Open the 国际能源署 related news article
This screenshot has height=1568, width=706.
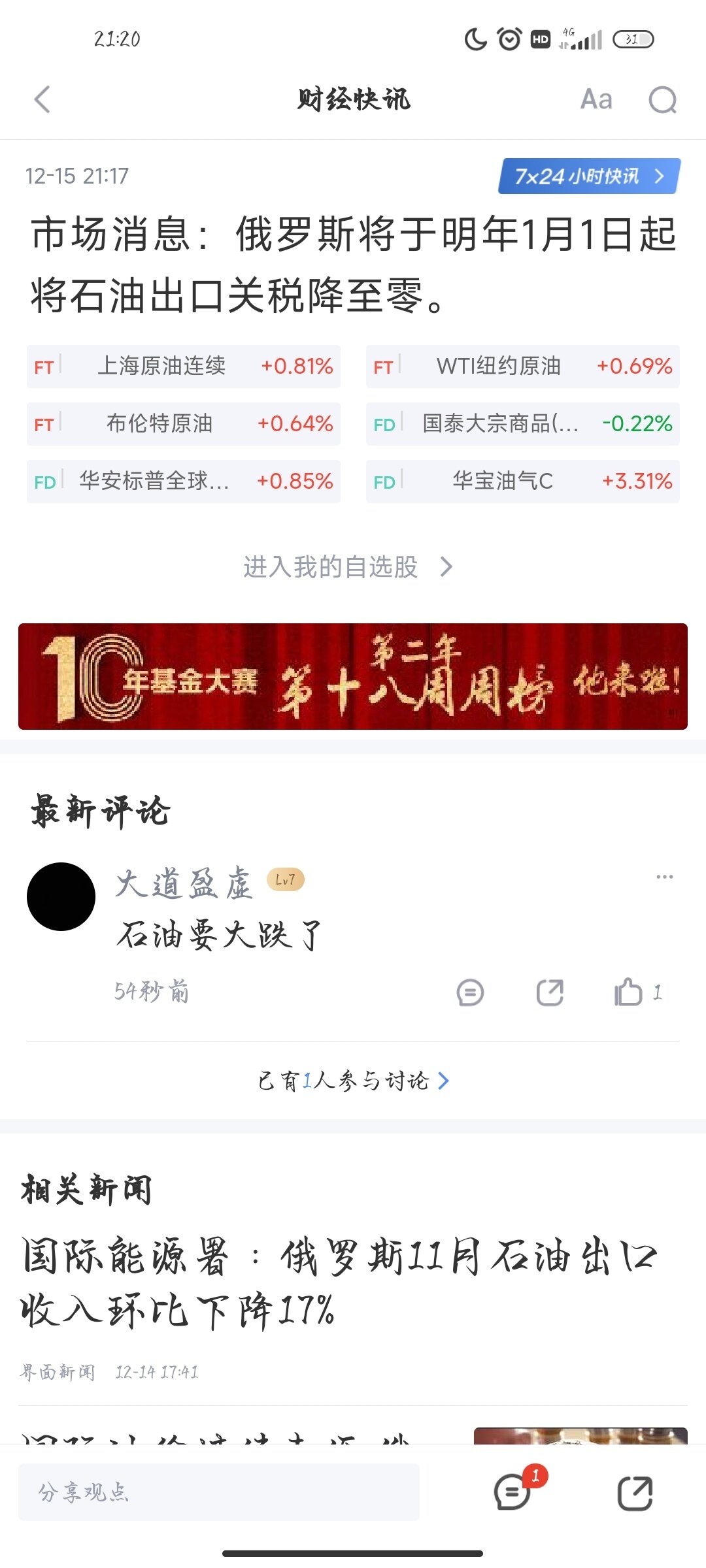(x=340, y=1282)
